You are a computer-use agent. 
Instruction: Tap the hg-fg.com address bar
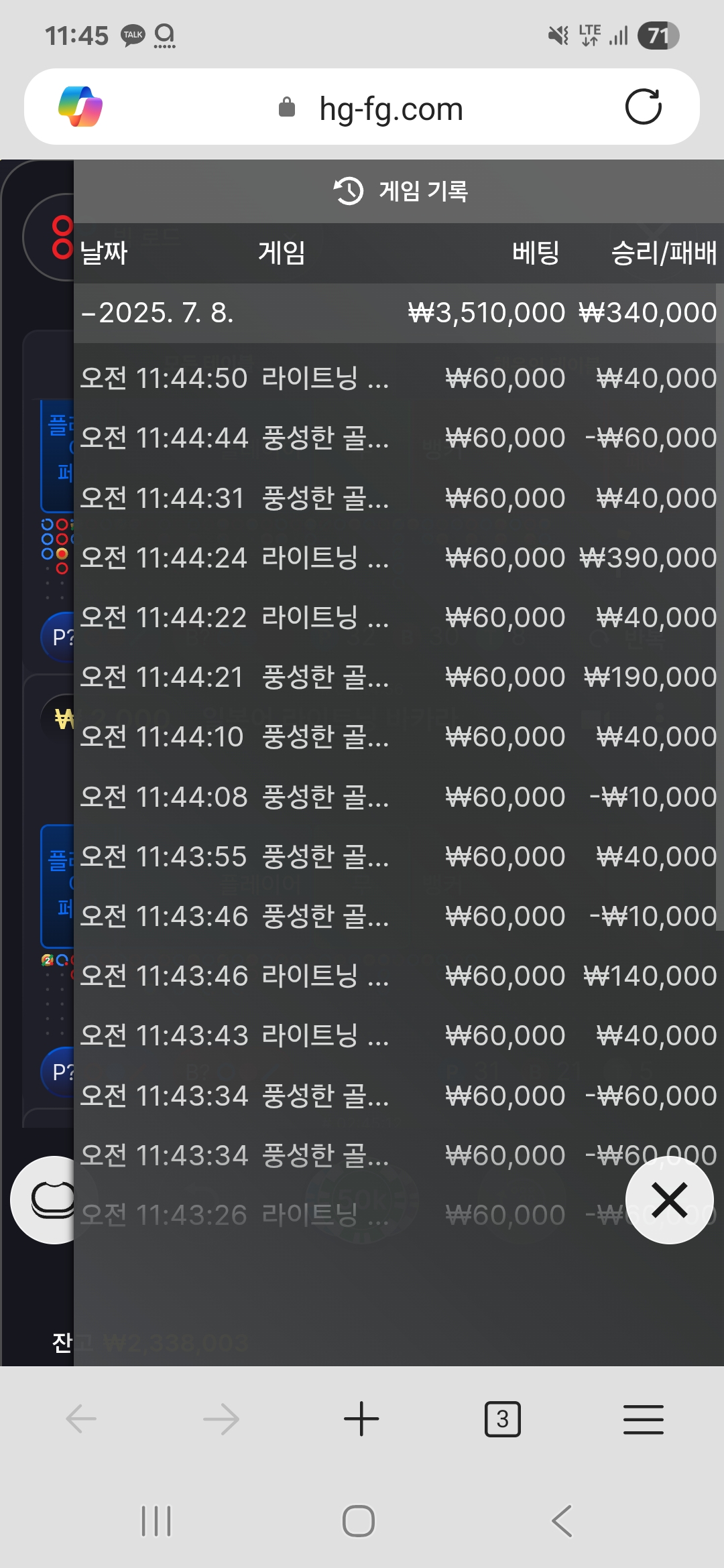coord(362,107)
